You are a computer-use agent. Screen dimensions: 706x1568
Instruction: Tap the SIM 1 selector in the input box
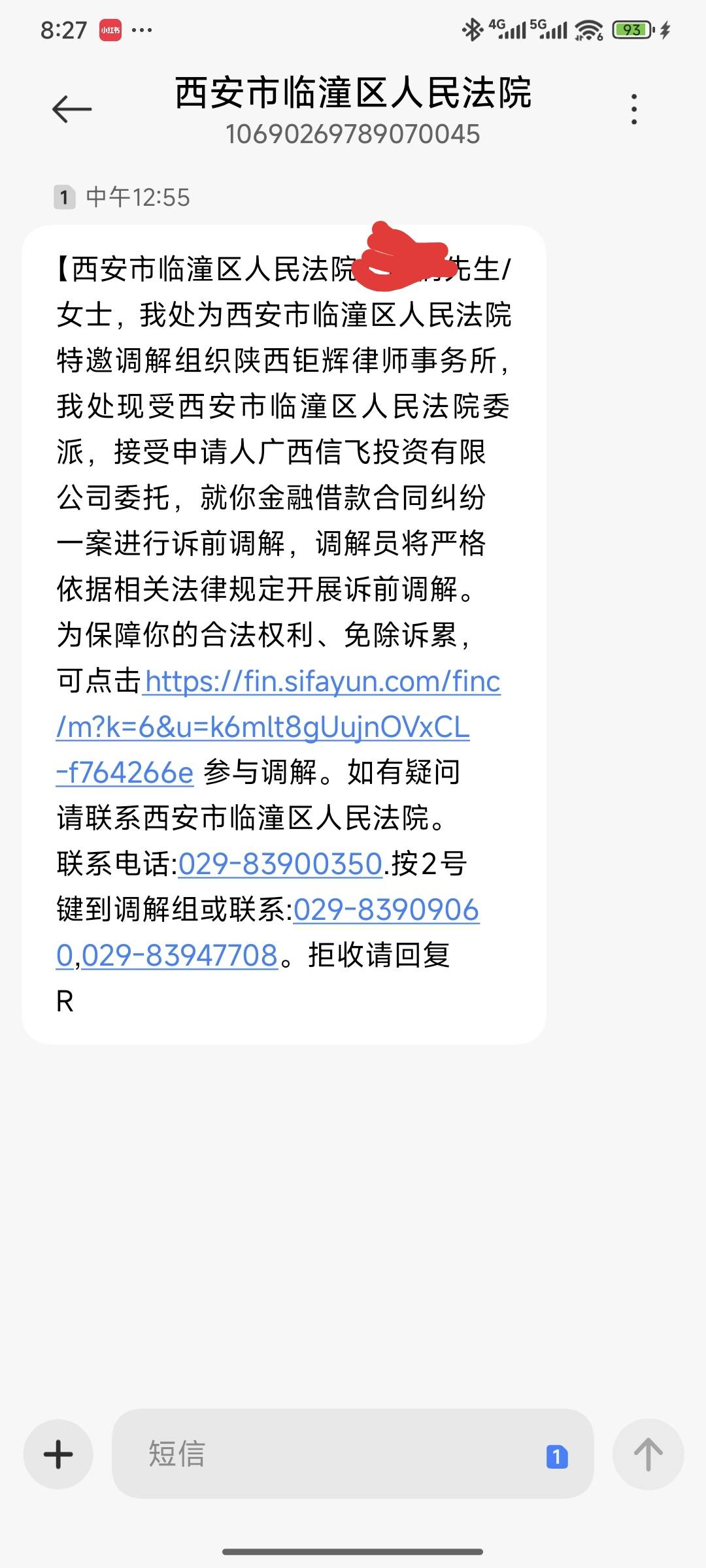click(x=557, y=1456)
